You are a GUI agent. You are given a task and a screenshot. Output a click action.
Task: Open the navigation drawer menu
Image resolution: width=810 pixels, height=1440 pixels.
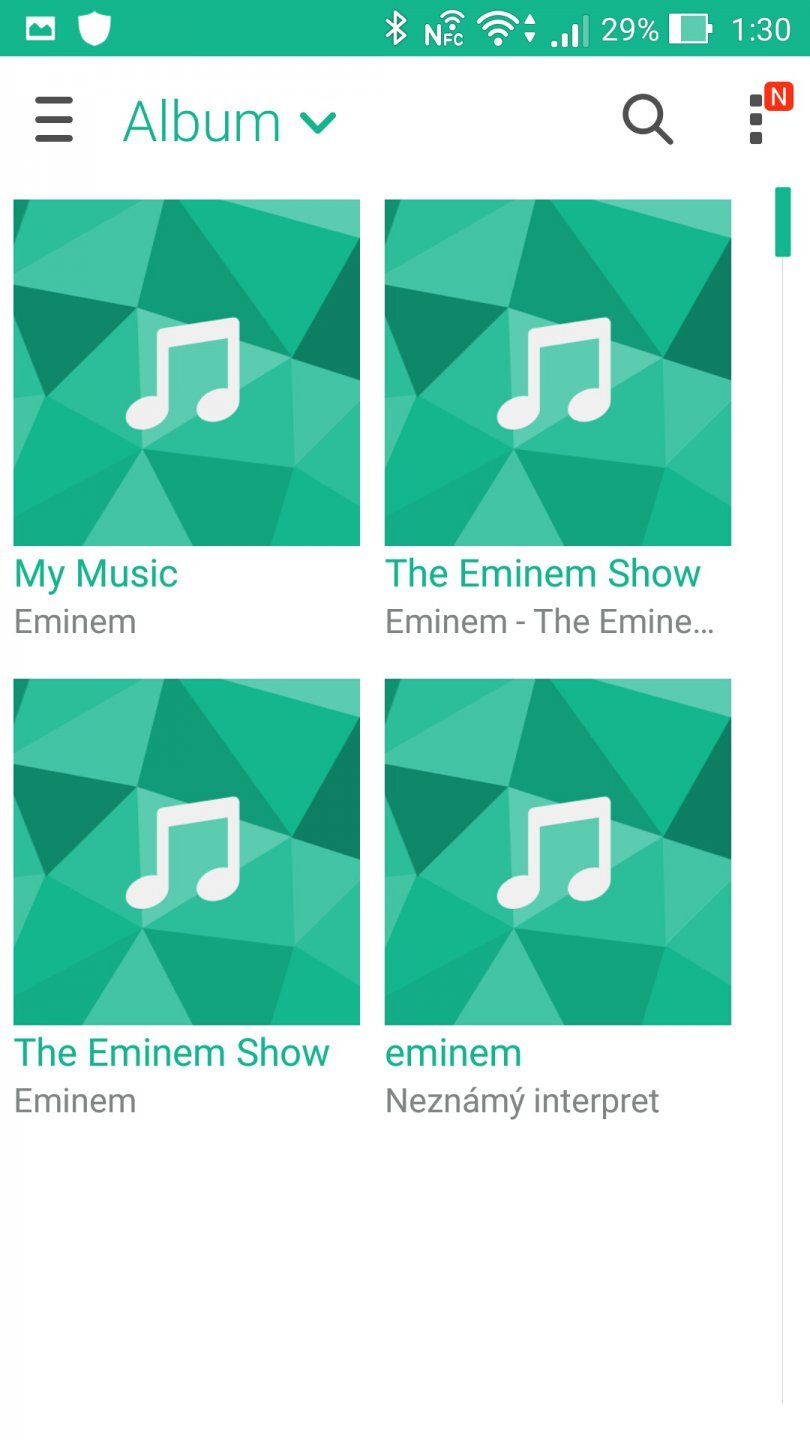[x=54, y=120]
